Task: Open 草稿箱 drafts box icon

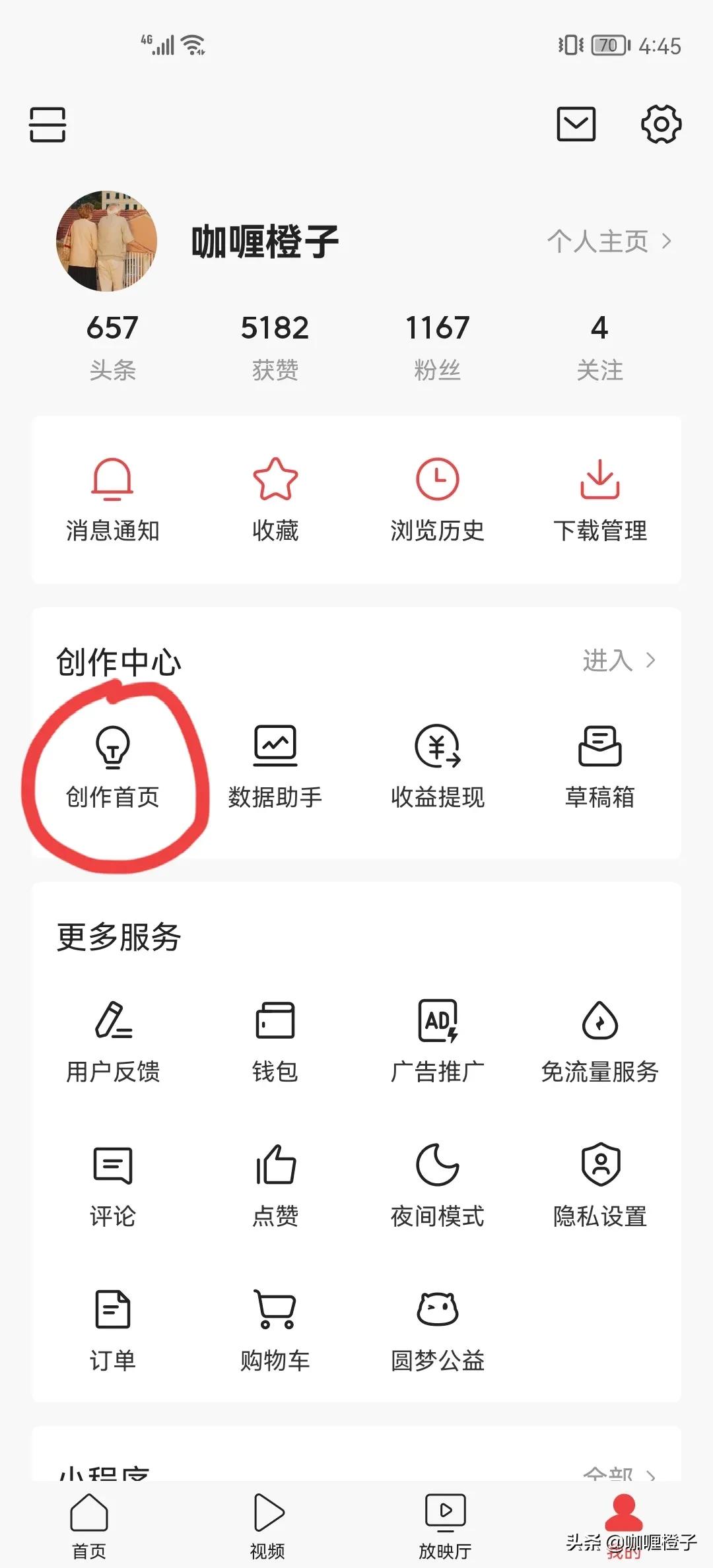Action: click(601, 746)
